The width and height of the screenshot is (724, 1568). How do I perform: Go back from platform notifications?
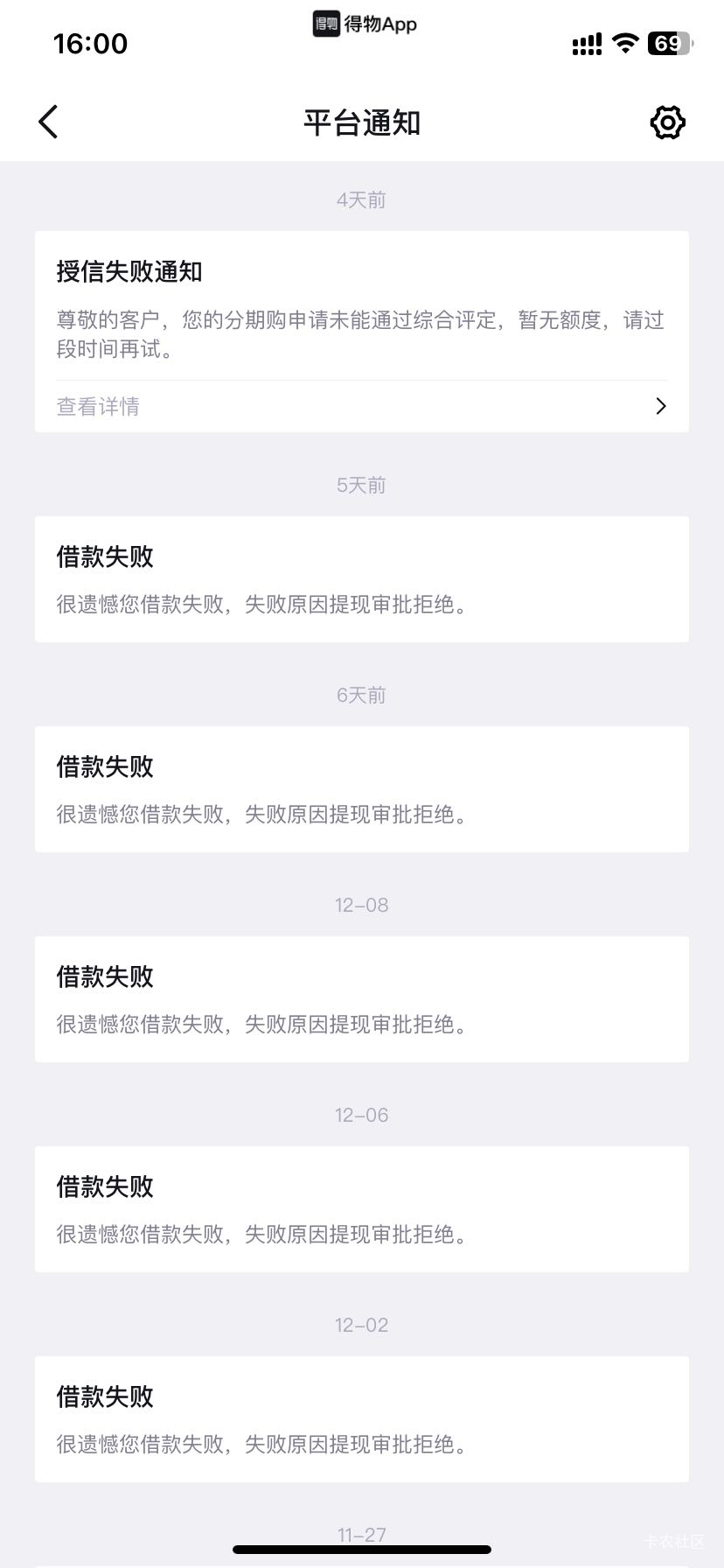click(49, 122)
